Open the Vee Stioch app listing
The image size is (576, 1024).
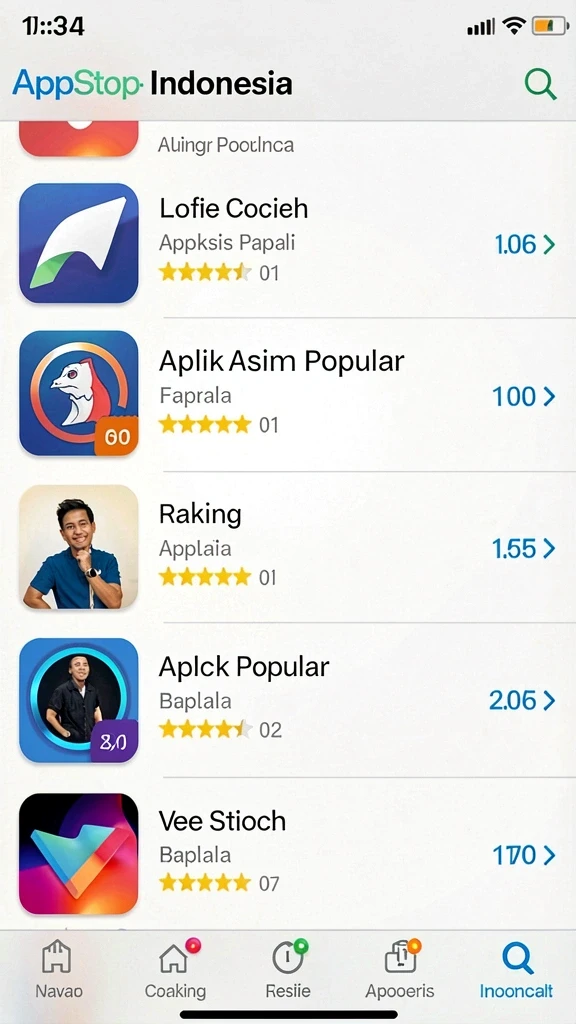point(288,854)
